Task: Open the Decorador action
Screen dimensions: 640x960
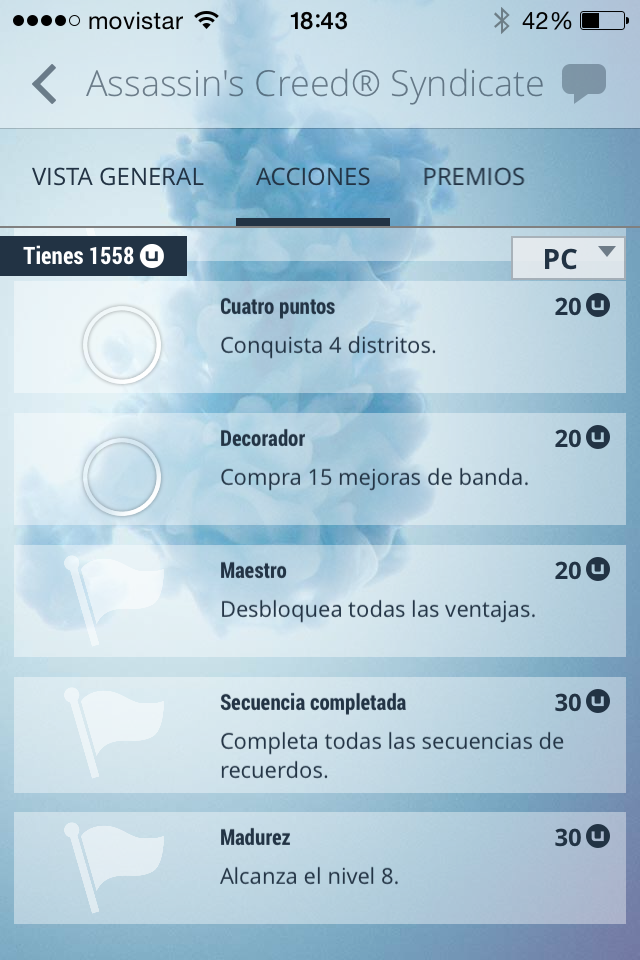Action: 320,469
